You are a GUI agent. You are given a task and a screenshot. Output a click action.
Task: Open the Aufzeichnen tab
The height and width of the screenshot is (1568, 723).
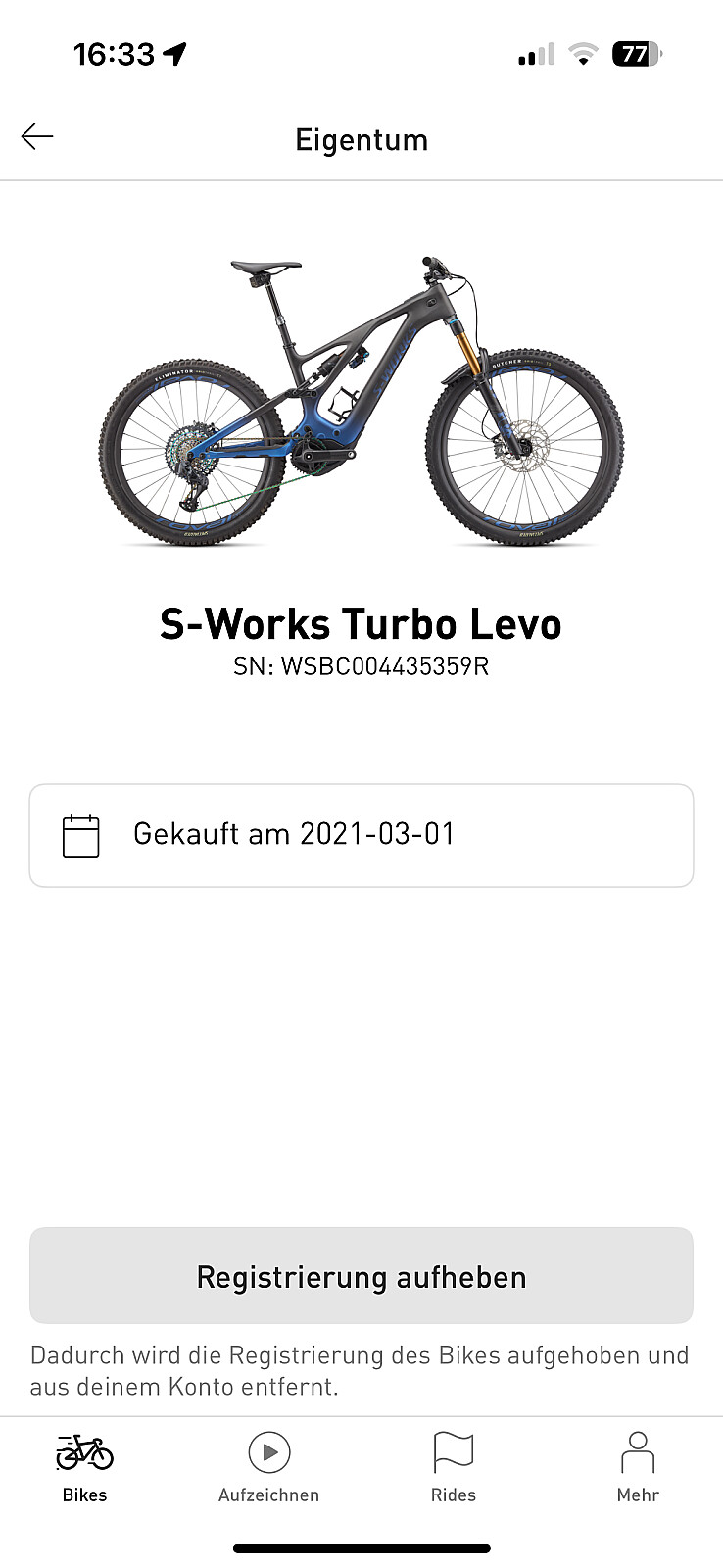click(268, 1467)
